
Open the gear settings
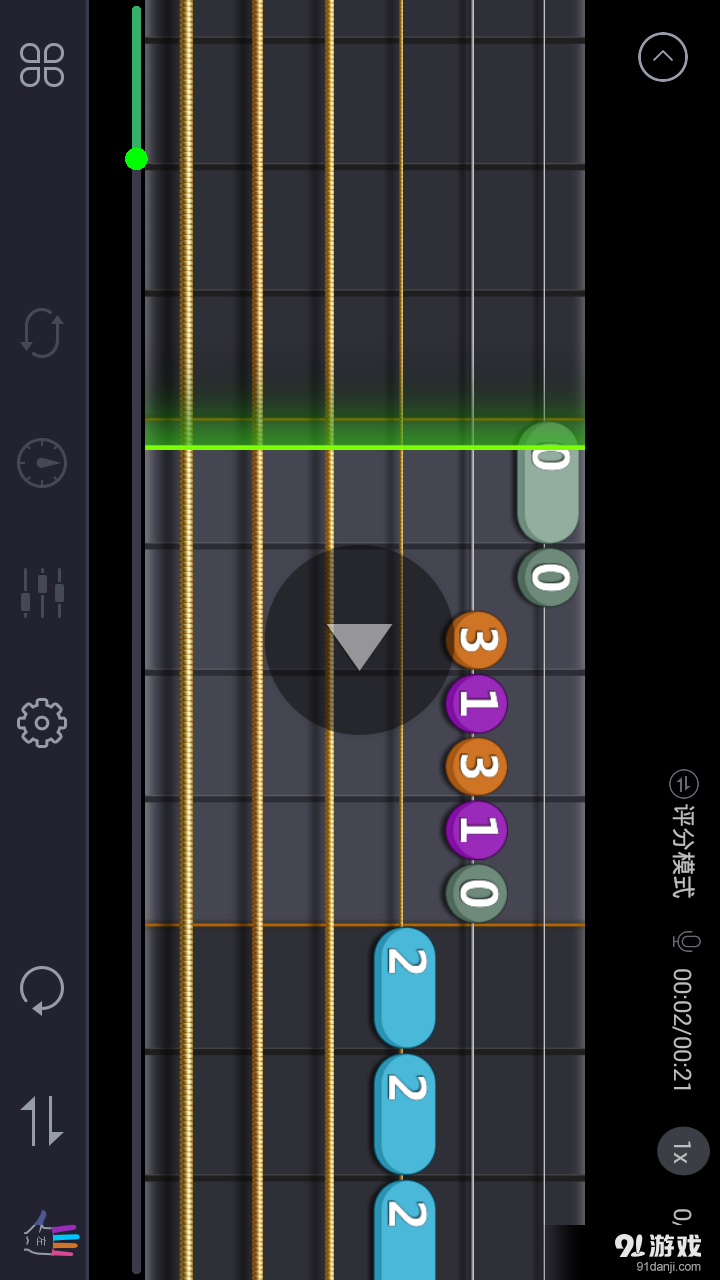coord(42,722)
